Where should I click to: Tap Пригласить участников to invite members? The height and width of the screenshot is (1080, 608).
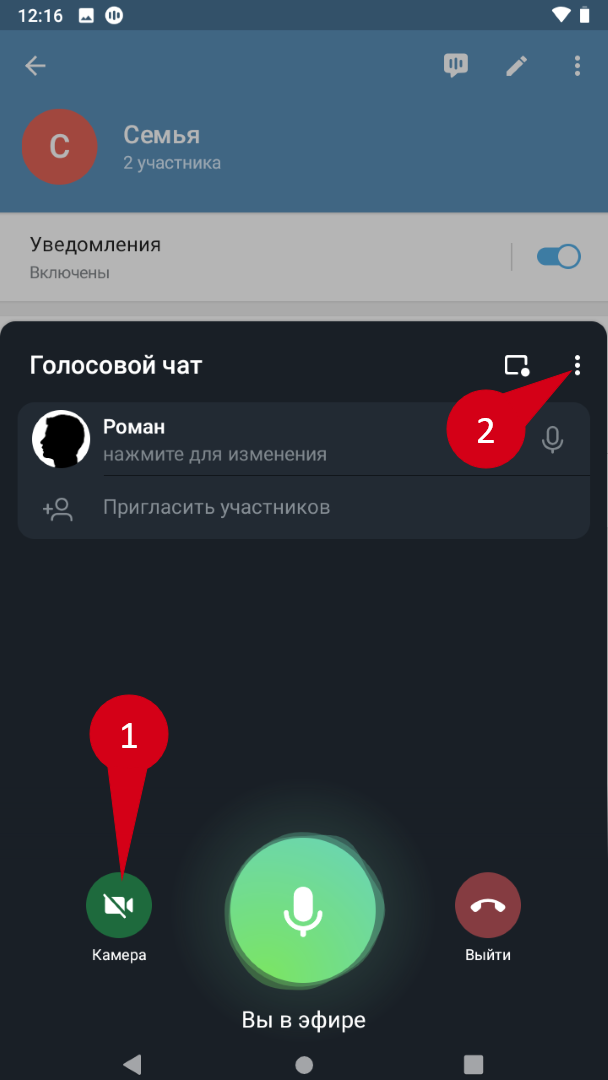tap(216, 508)
